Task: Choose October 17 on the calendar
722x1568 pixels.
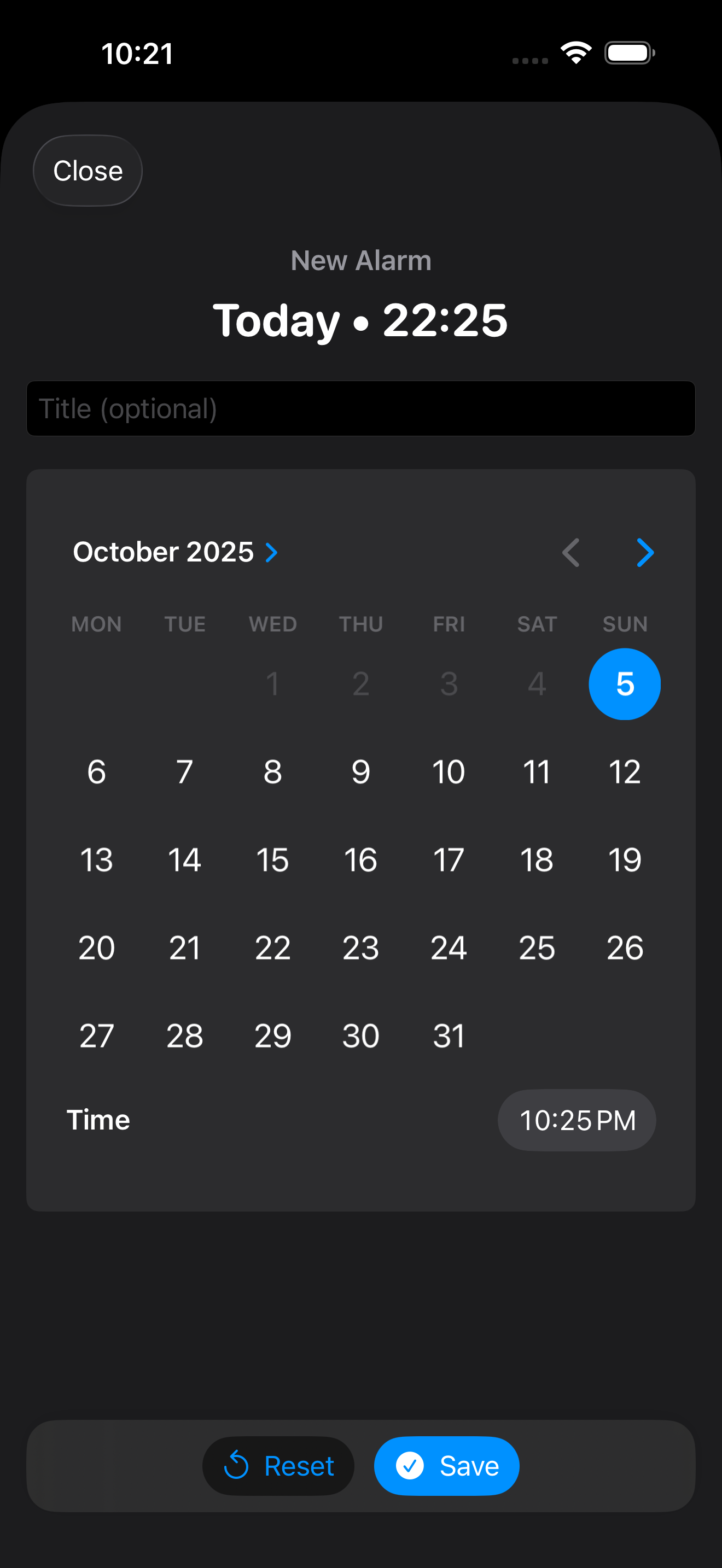Action: point(449,859)
